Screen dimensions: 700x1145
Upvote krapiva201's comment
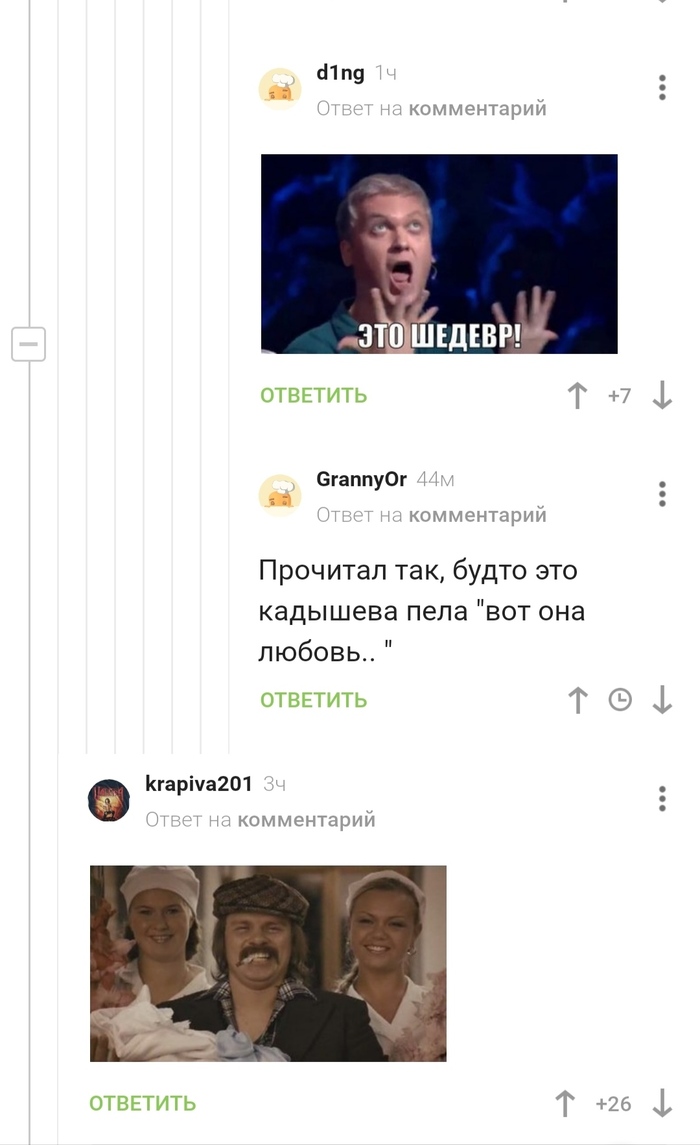(565, 1104)
